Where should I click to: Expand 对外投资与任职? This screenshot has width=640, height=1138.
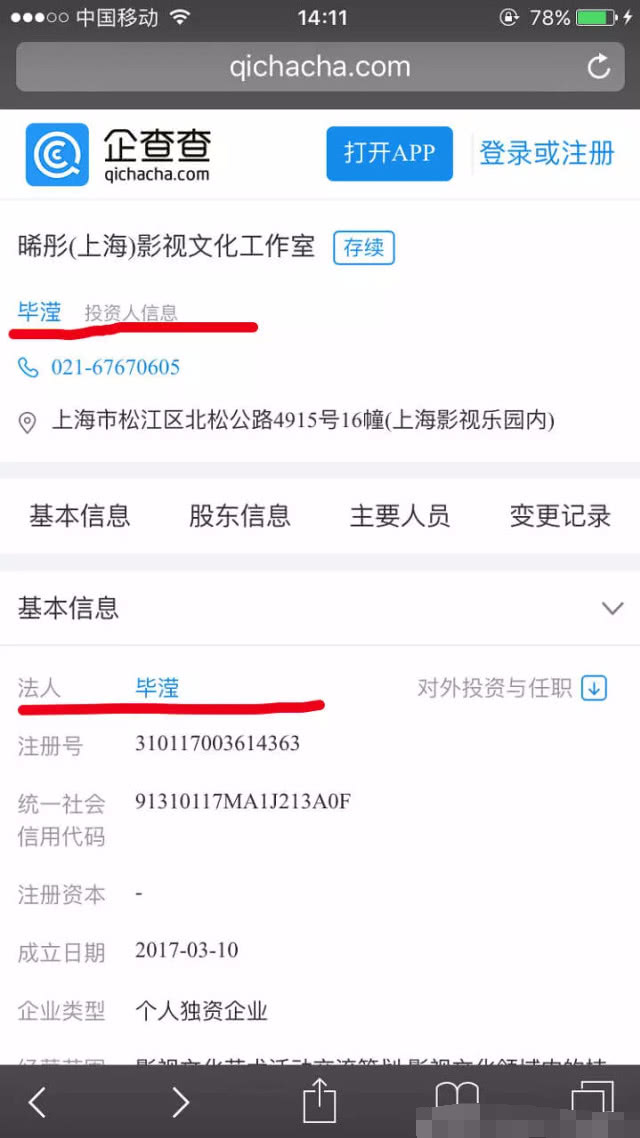coord(512,688)
